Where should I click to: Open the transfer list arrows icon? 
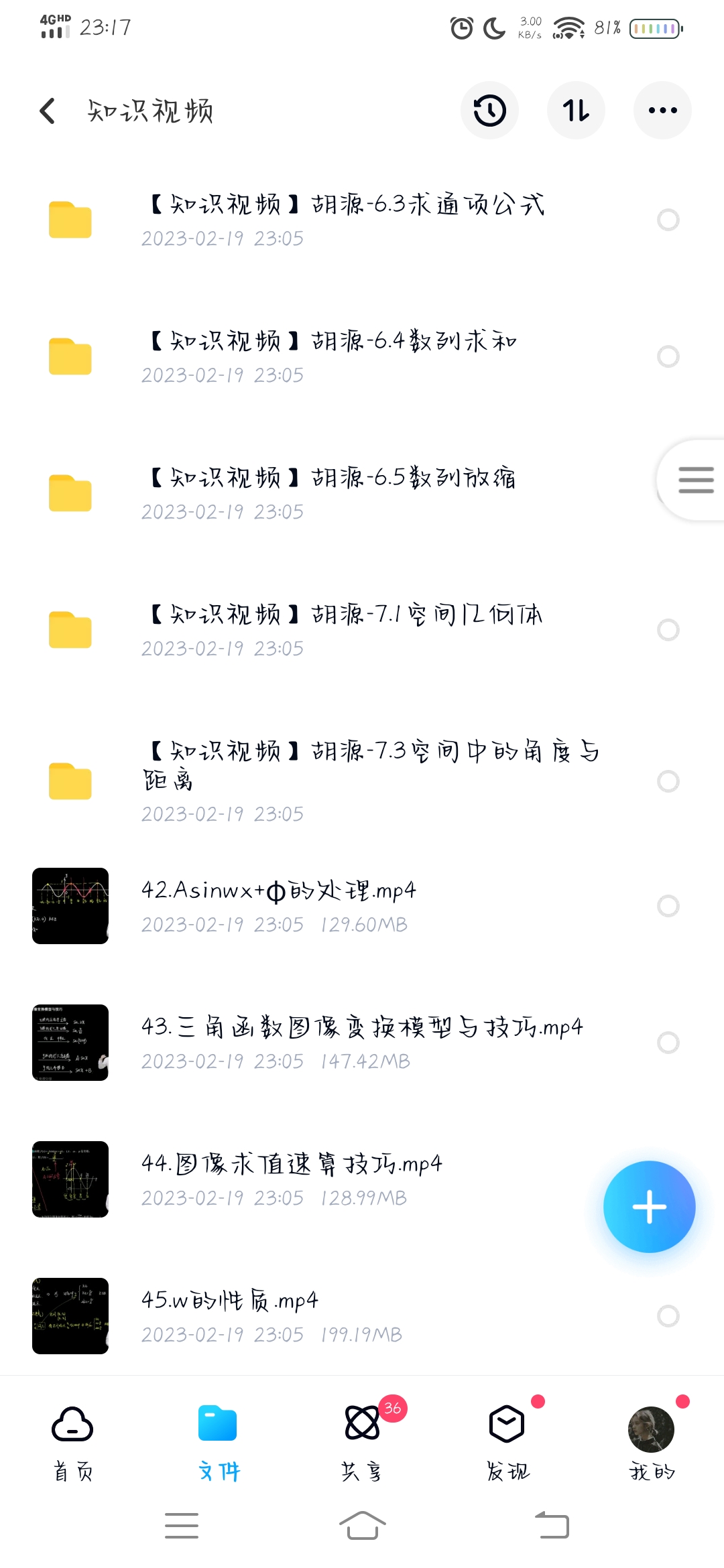tap(576, 111)
